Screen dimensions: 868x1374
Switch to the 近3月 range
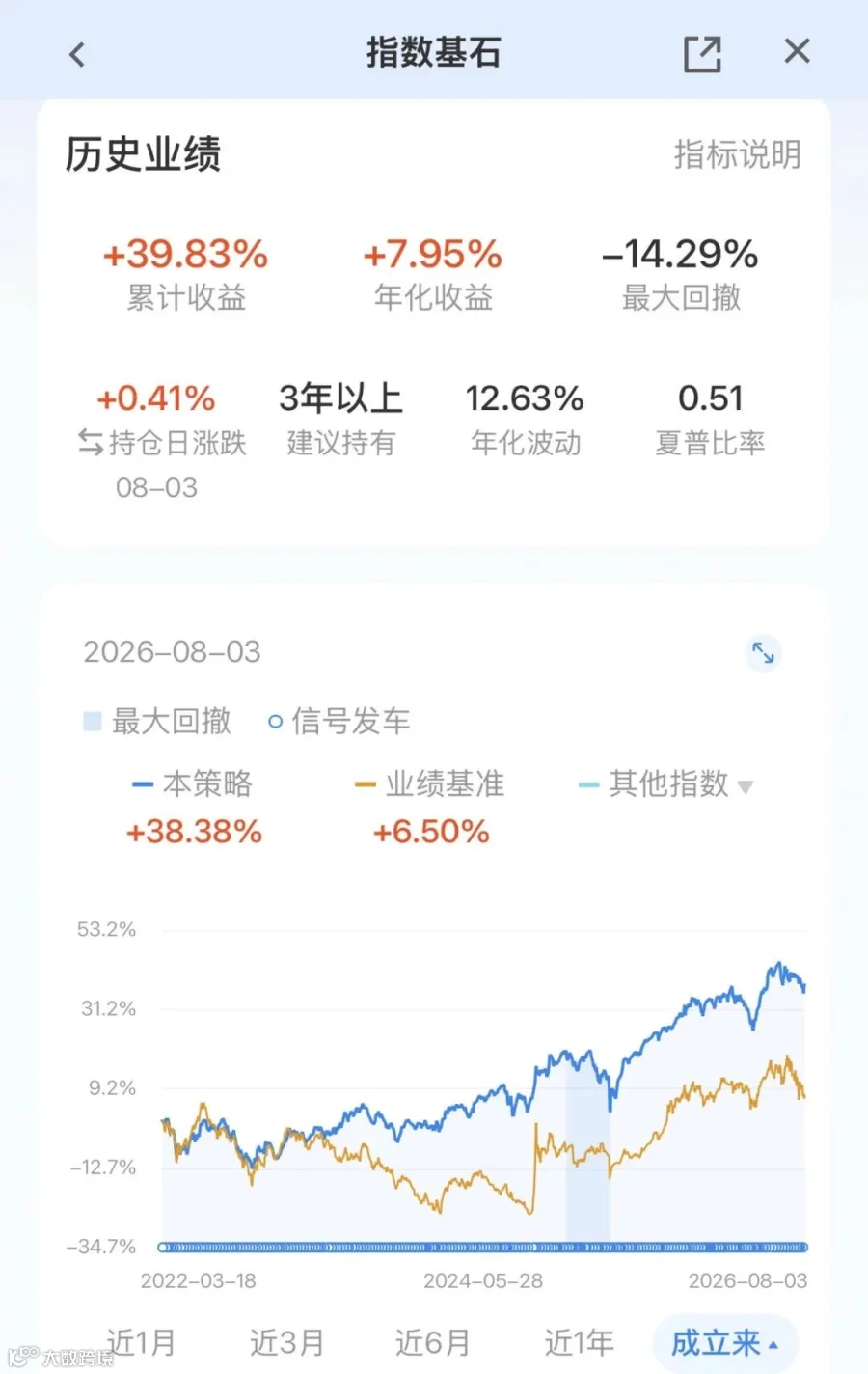pos(286,1342)
